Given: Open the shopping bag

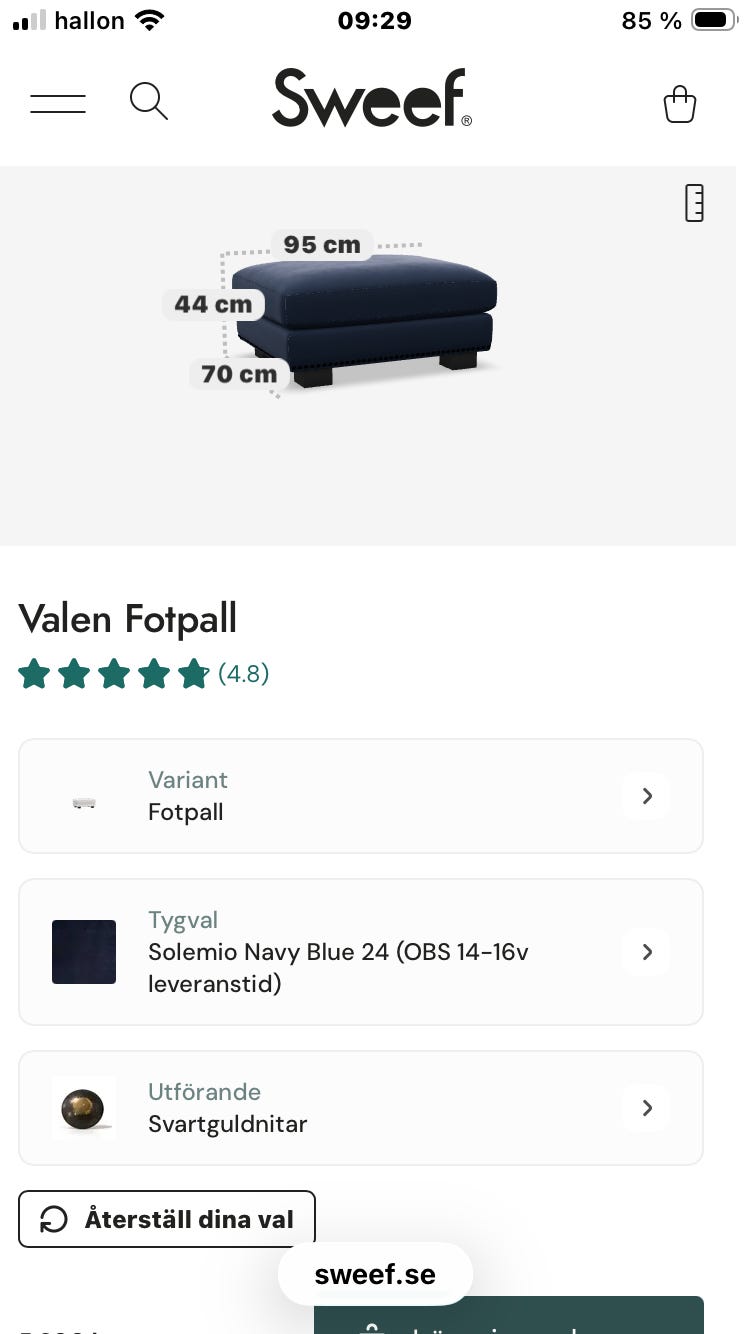Looking at the screenshot, I should tap(680, 104).
